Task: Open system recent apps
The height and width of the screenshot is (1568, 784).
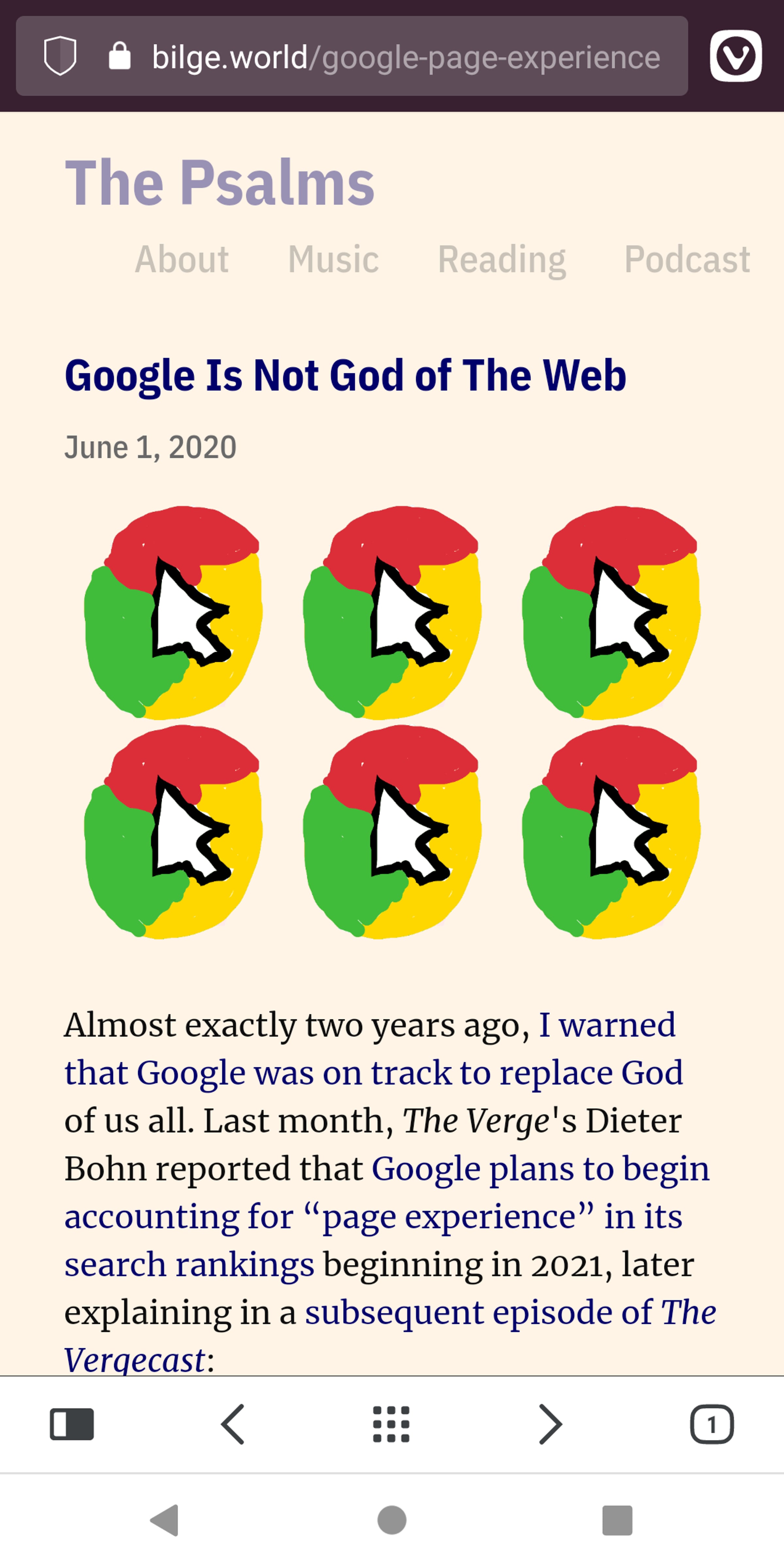Action: click(617, 1521)
